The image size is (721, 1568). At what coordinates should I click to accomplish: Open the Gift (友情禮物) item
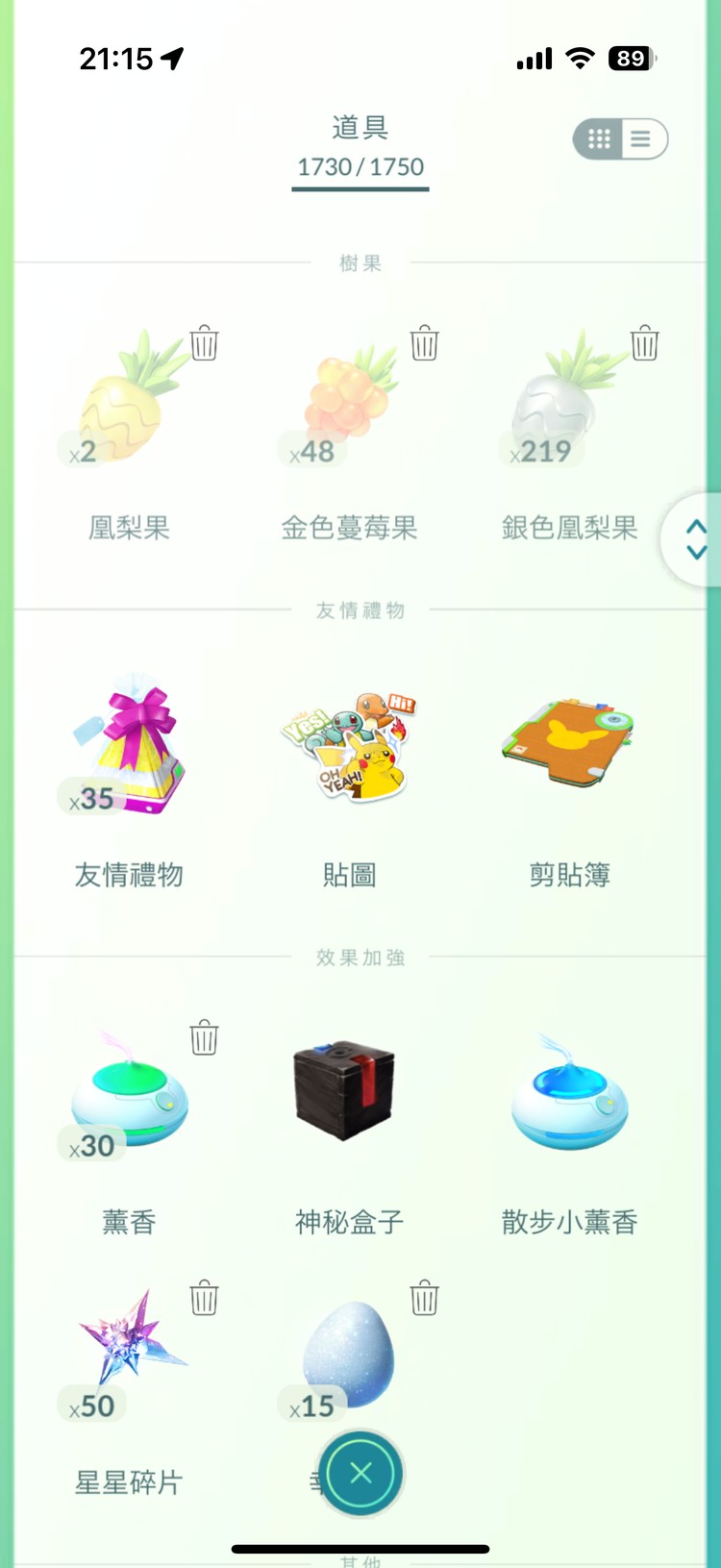(130, 745)
